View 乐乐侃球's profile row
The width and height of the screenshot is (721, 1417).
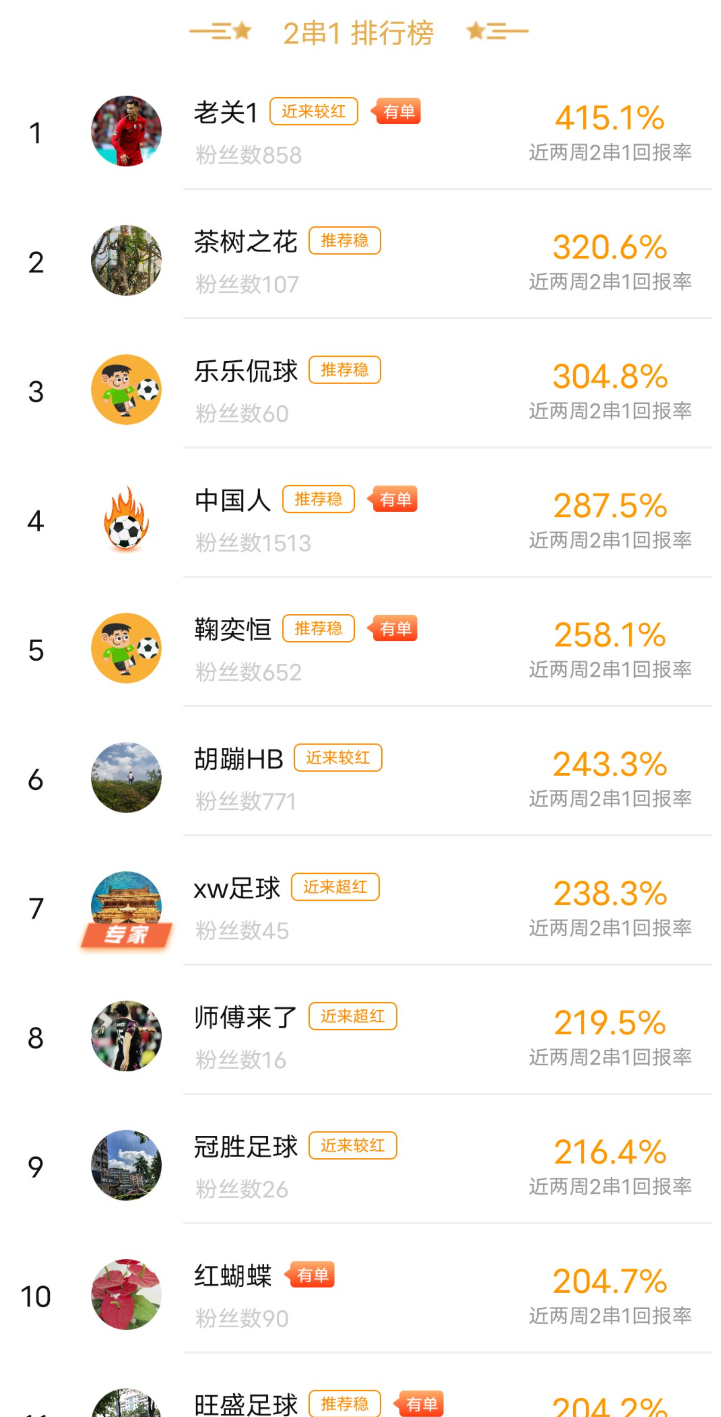pyautogui.click(x=360, y=390)
